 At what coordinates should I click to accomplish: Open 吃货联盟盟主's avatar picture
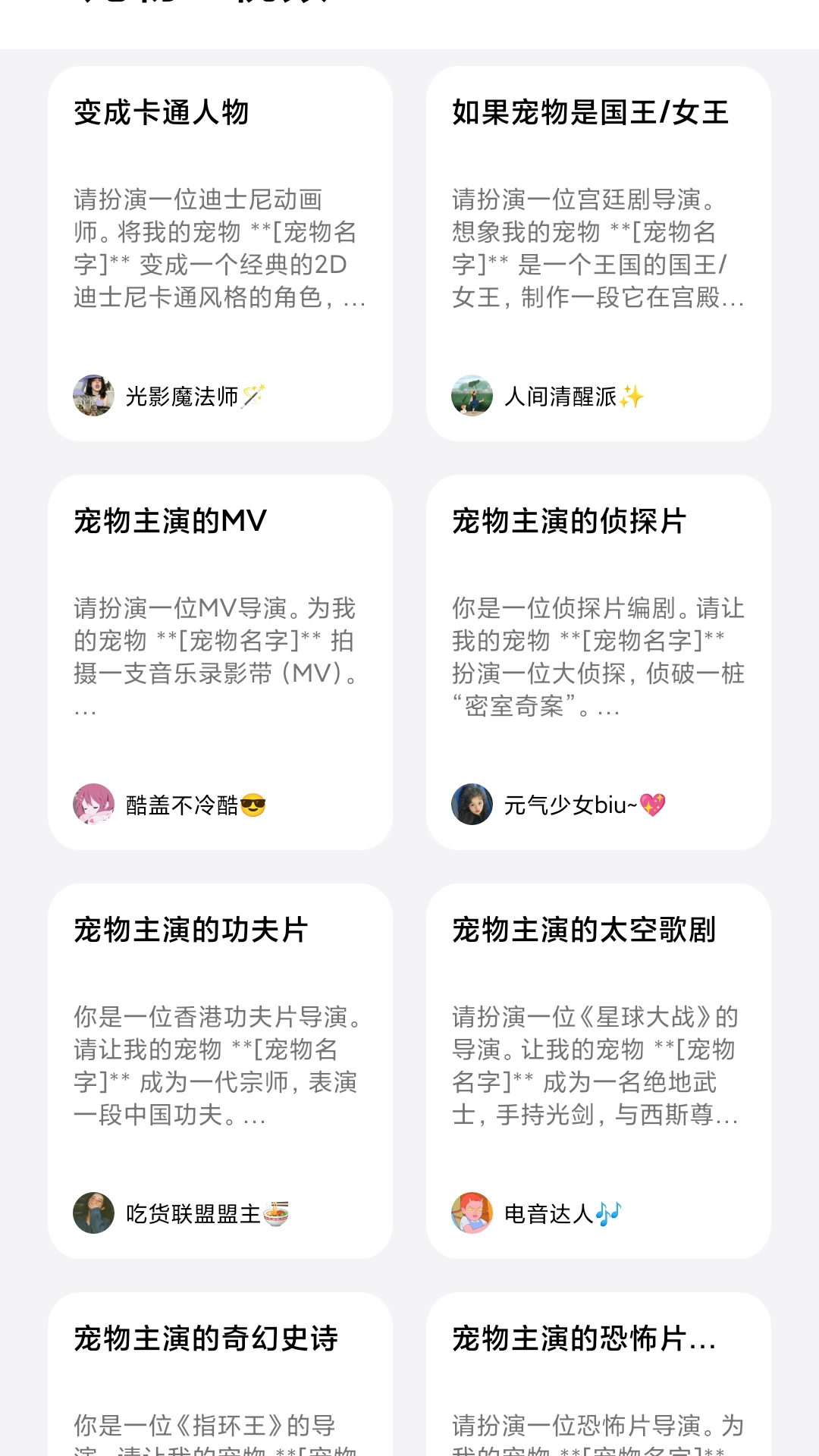pyautogui.click(x=93, y=1213)
